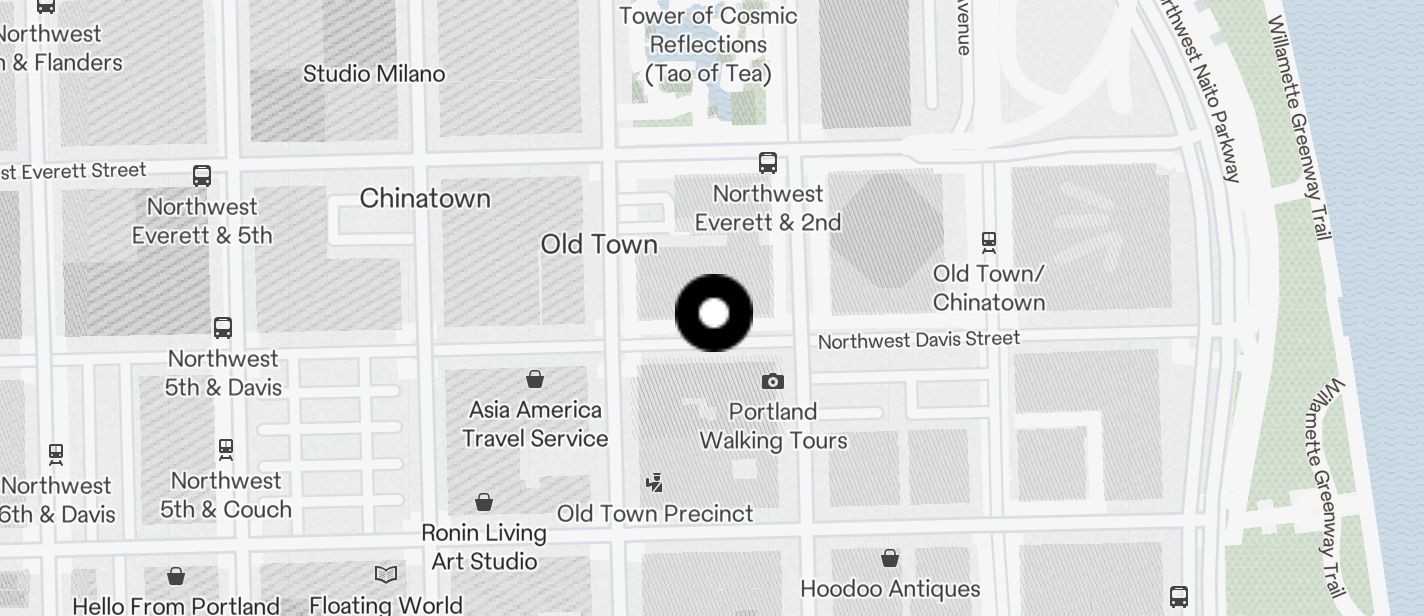Viewport: 1424px width, 616px height.
Task: Tap the Northwest 5th & Davis bus stop
Action: [x=223, y=328]
